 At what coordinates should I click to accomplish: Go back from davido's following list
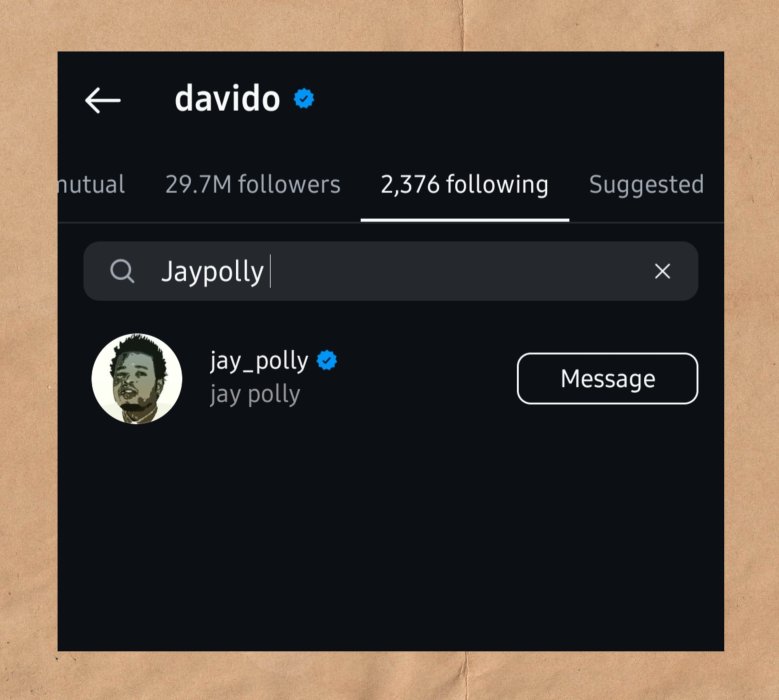click(102, 100)
